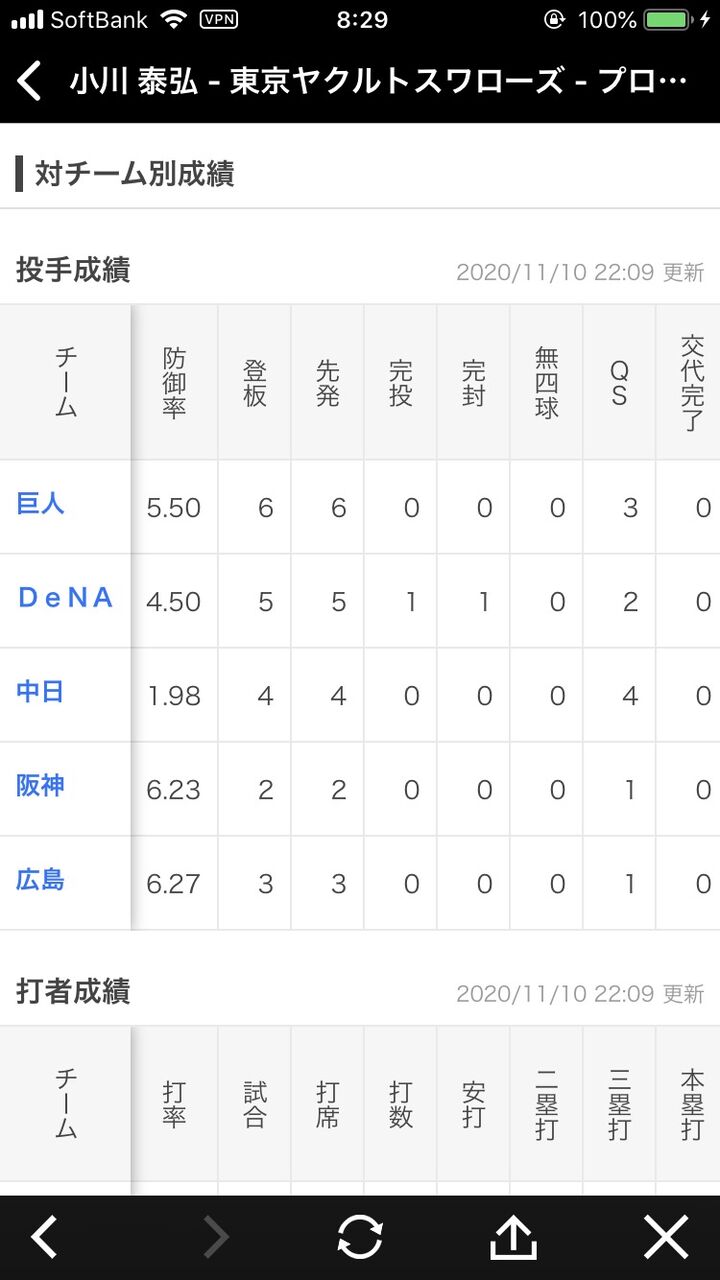Go back using the top-left header arrow
This screenshot has height=1280, width=720.
click(x=30, y=81)
